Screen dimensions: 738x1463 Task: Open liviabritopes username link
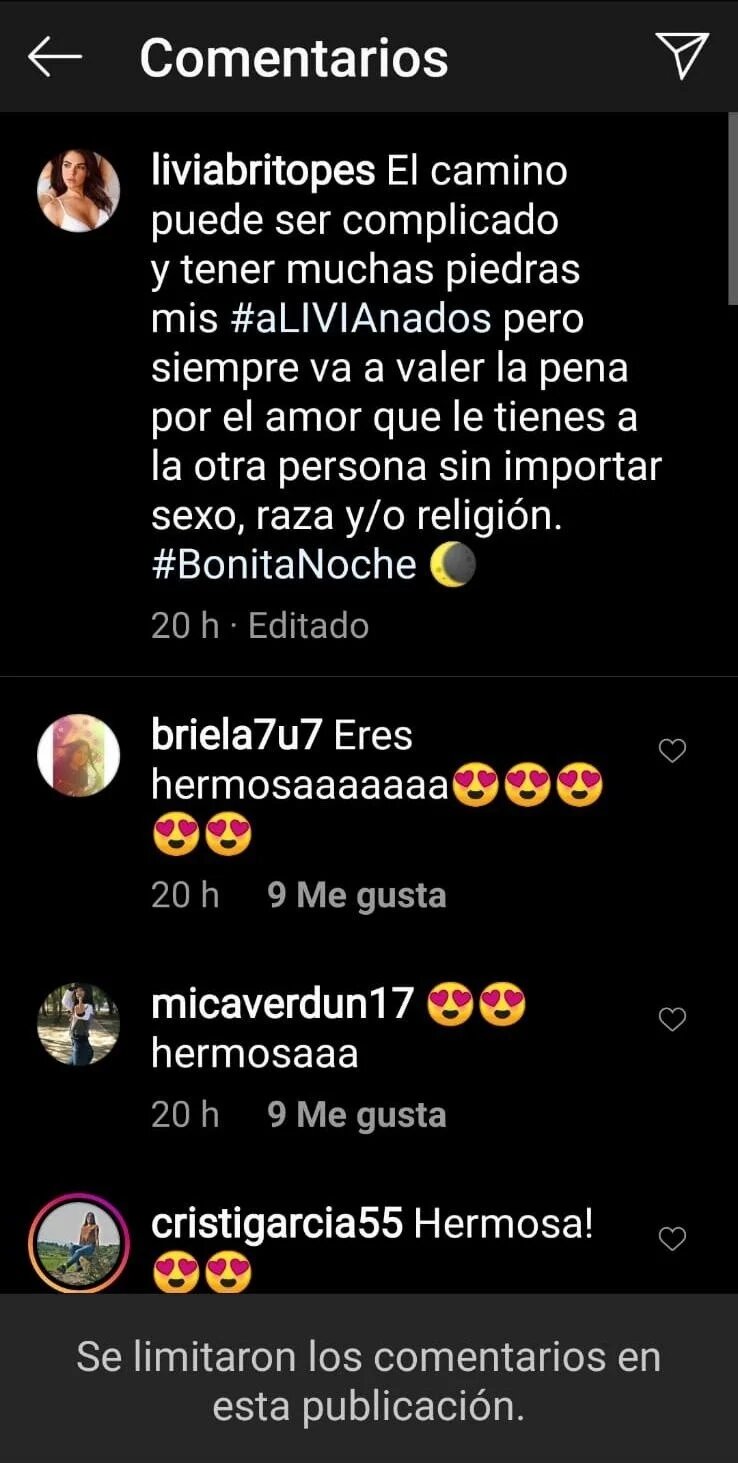(262, 172)
